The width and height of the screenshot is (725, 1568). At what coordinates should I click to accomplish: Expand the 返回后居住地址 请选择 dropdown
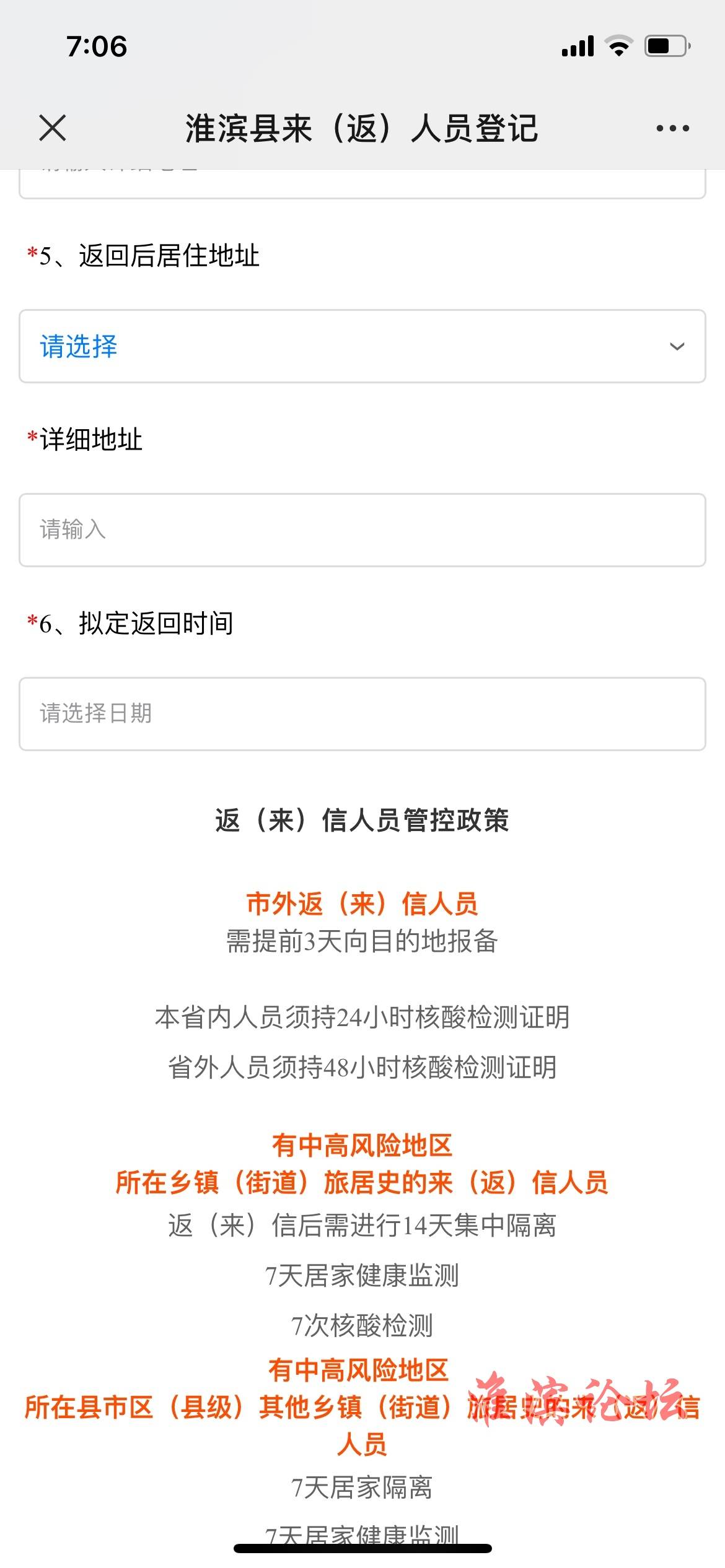tap(362, 346)
